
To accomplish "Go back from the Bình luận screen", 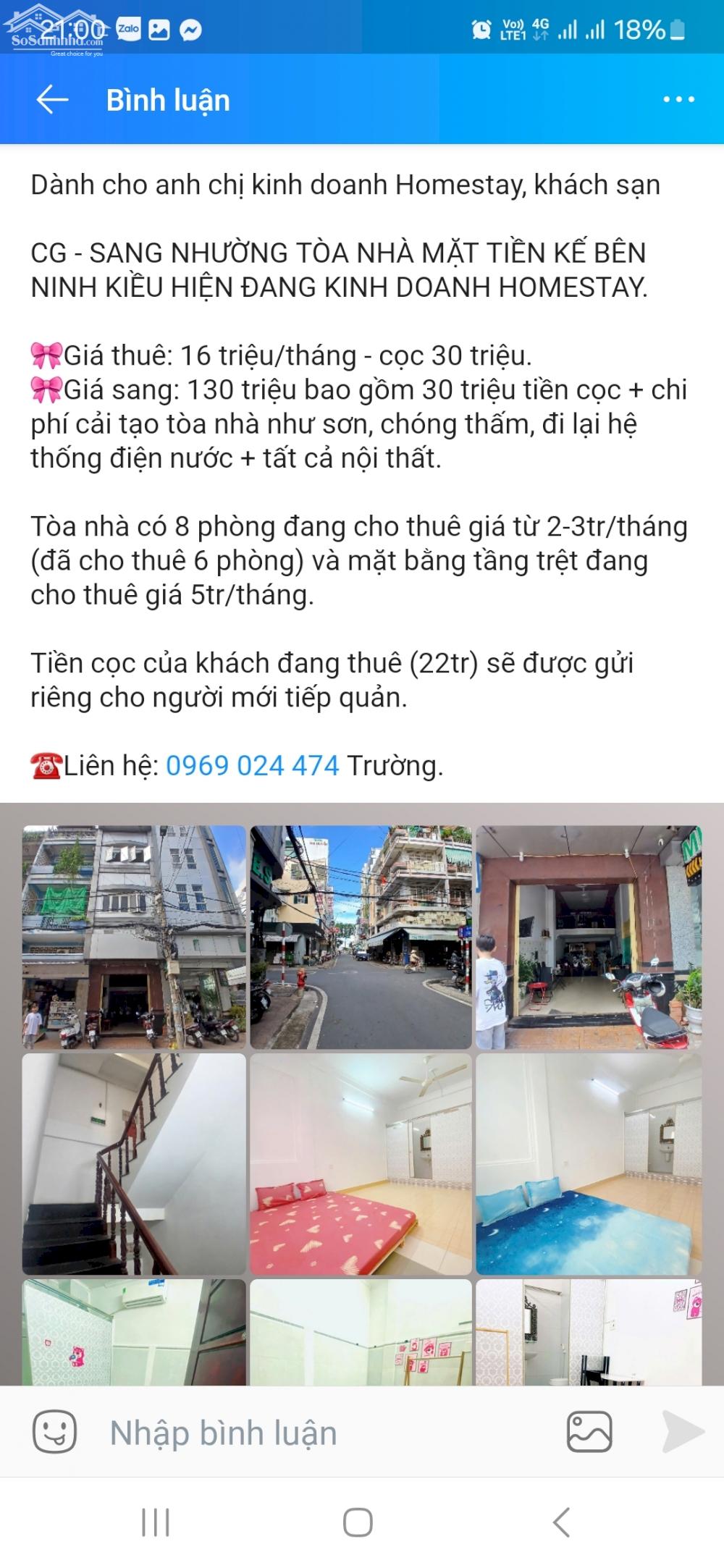I will pos(52,100).
